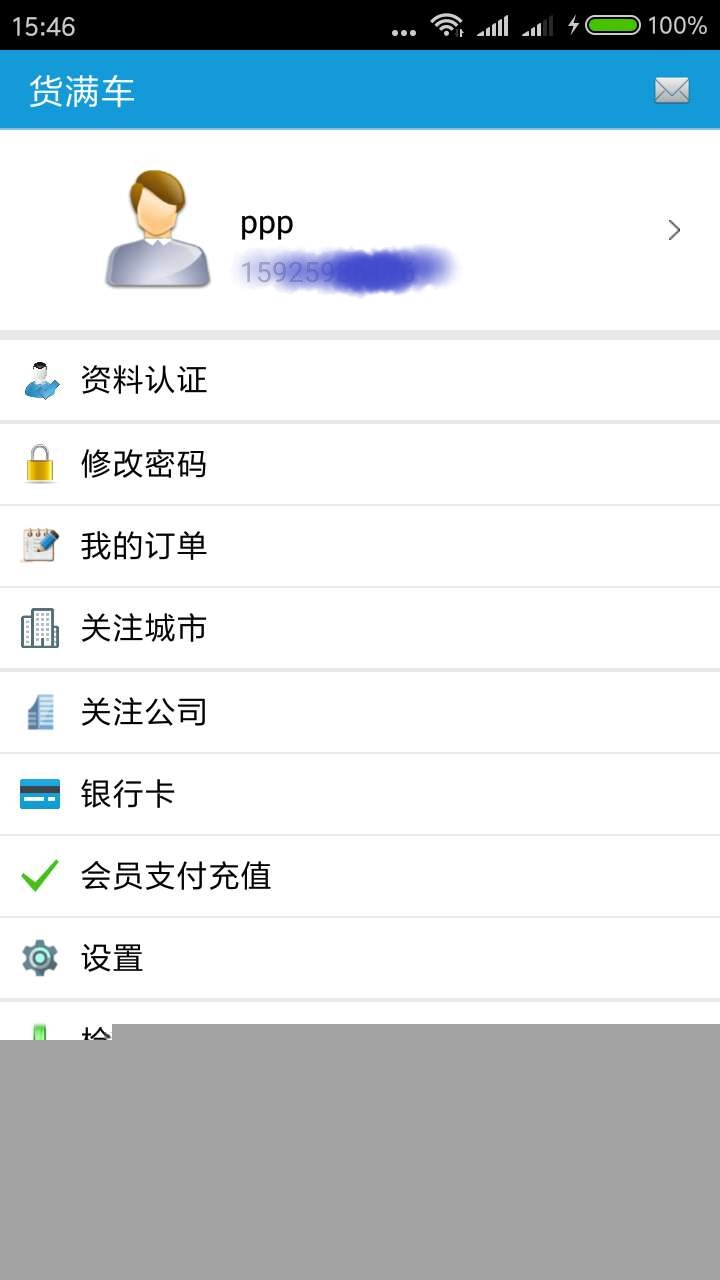Open 关注城市 followed cities
The height and width of the screenshot is (1280, 720).
pyautogui.click(x=360, y=628)
